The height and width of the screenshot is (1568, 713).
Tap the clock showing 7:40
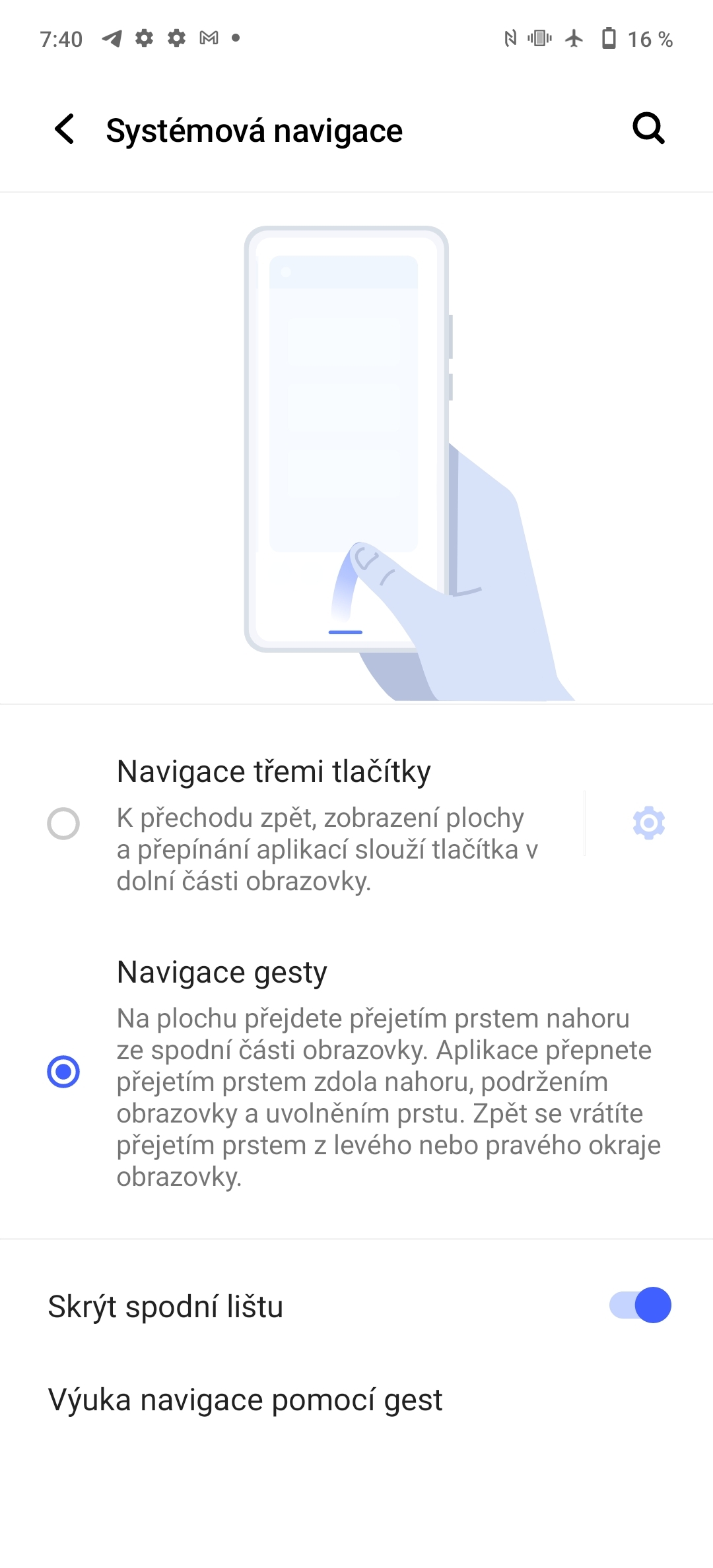[x=63, y=38]
